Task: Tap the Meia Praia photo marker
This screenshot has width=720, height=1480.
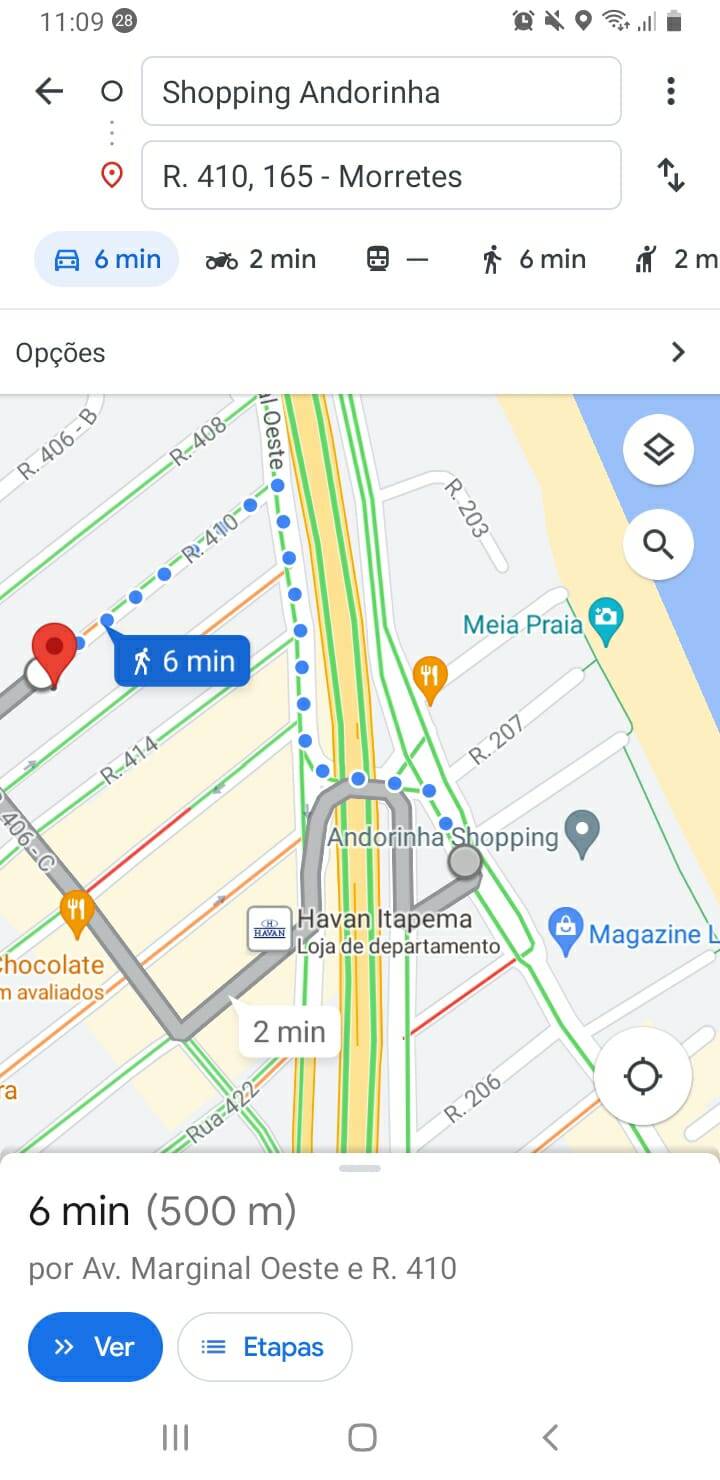Action: [x=606, y=620]
